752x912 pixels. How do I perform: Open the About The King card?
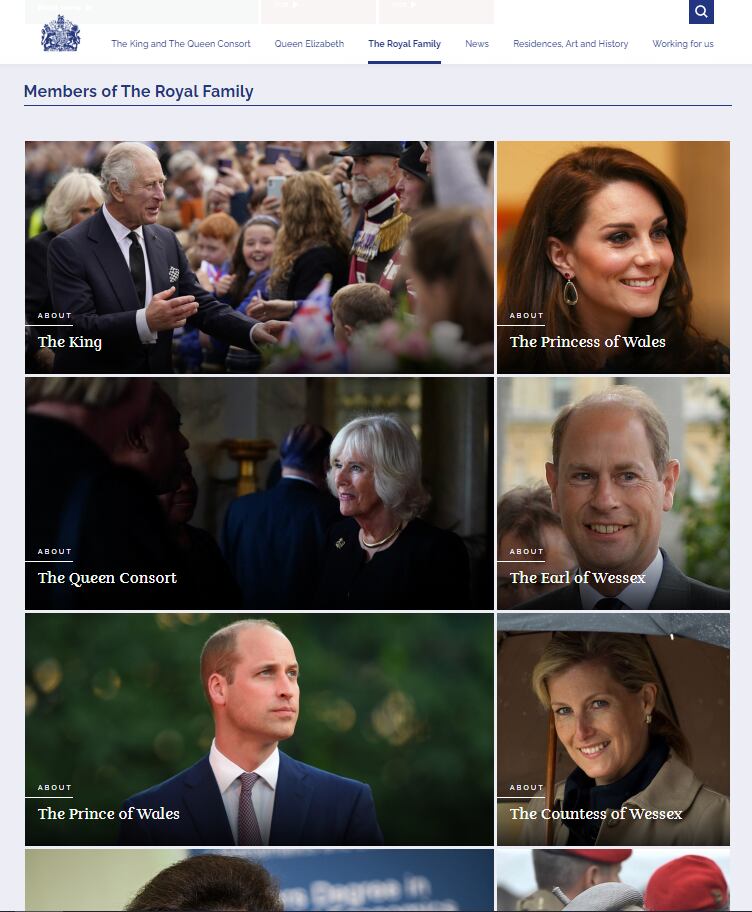tap(259, 257)
